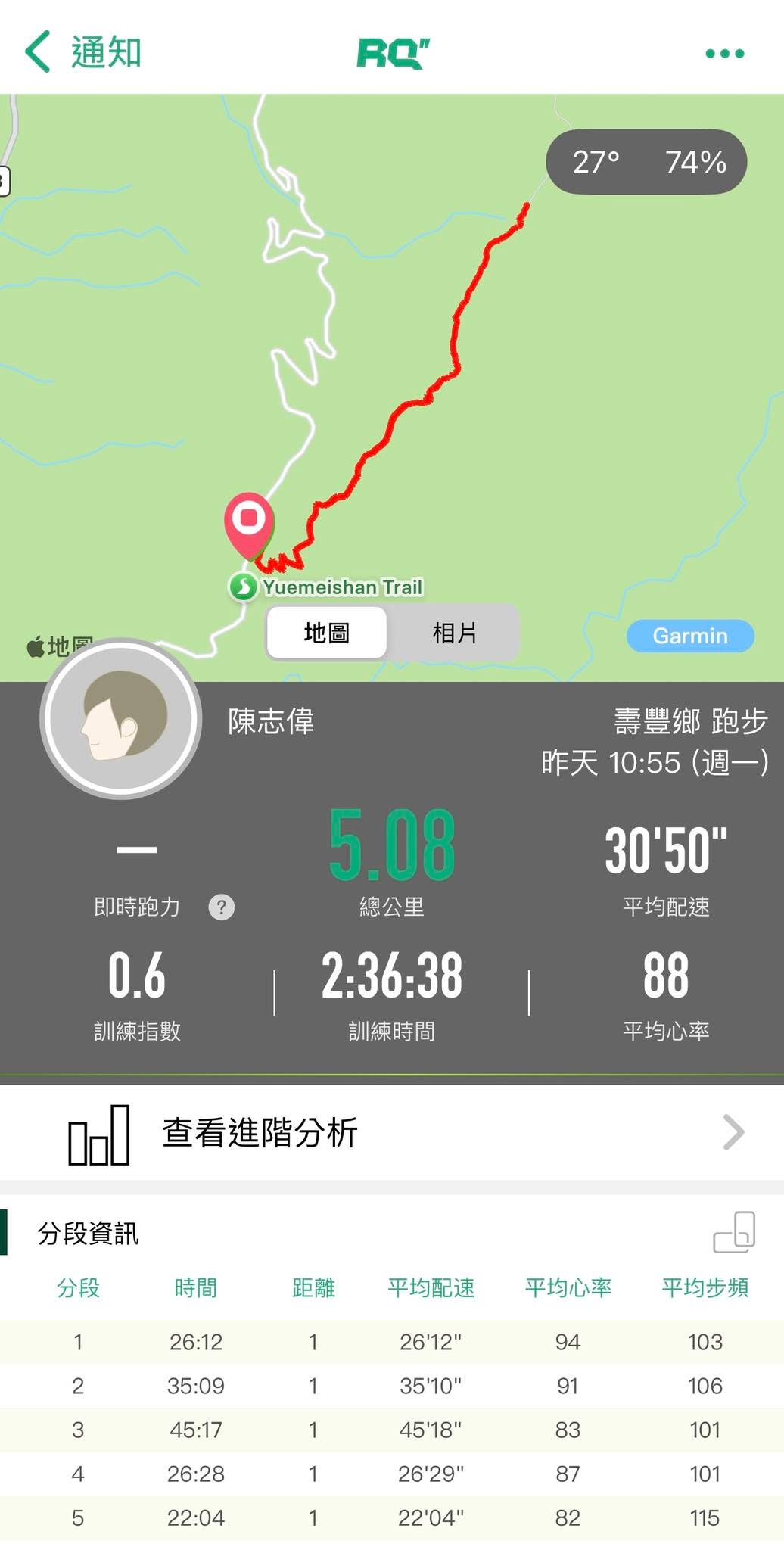Open 查看進階分析
The width and height of the screenshot is (784, 1550).
[x=392, y=1133]
